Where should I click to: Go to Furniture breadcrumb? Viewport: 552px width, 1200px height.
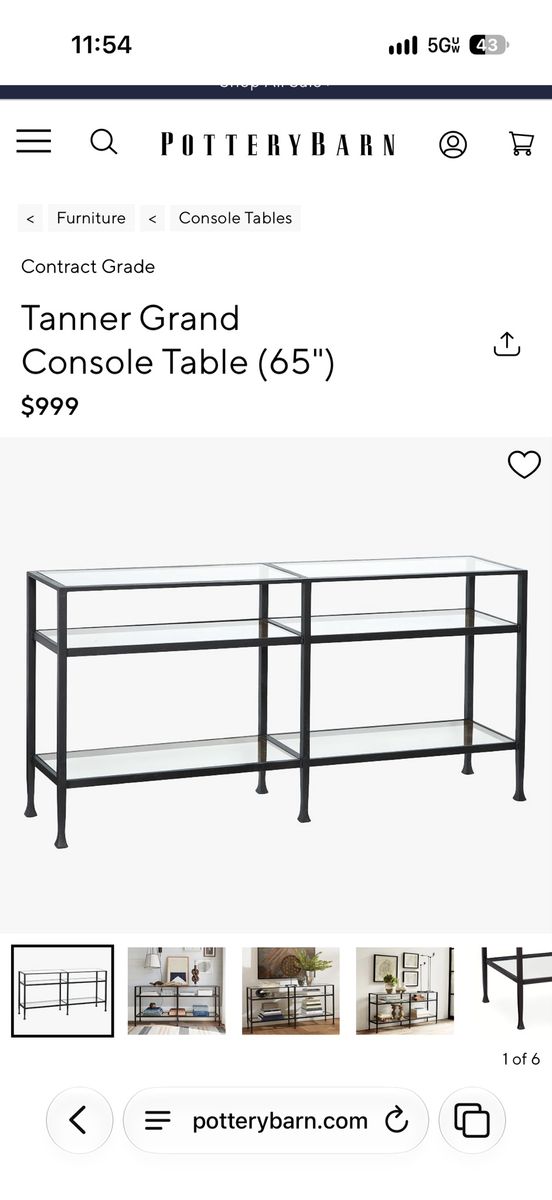91,218
